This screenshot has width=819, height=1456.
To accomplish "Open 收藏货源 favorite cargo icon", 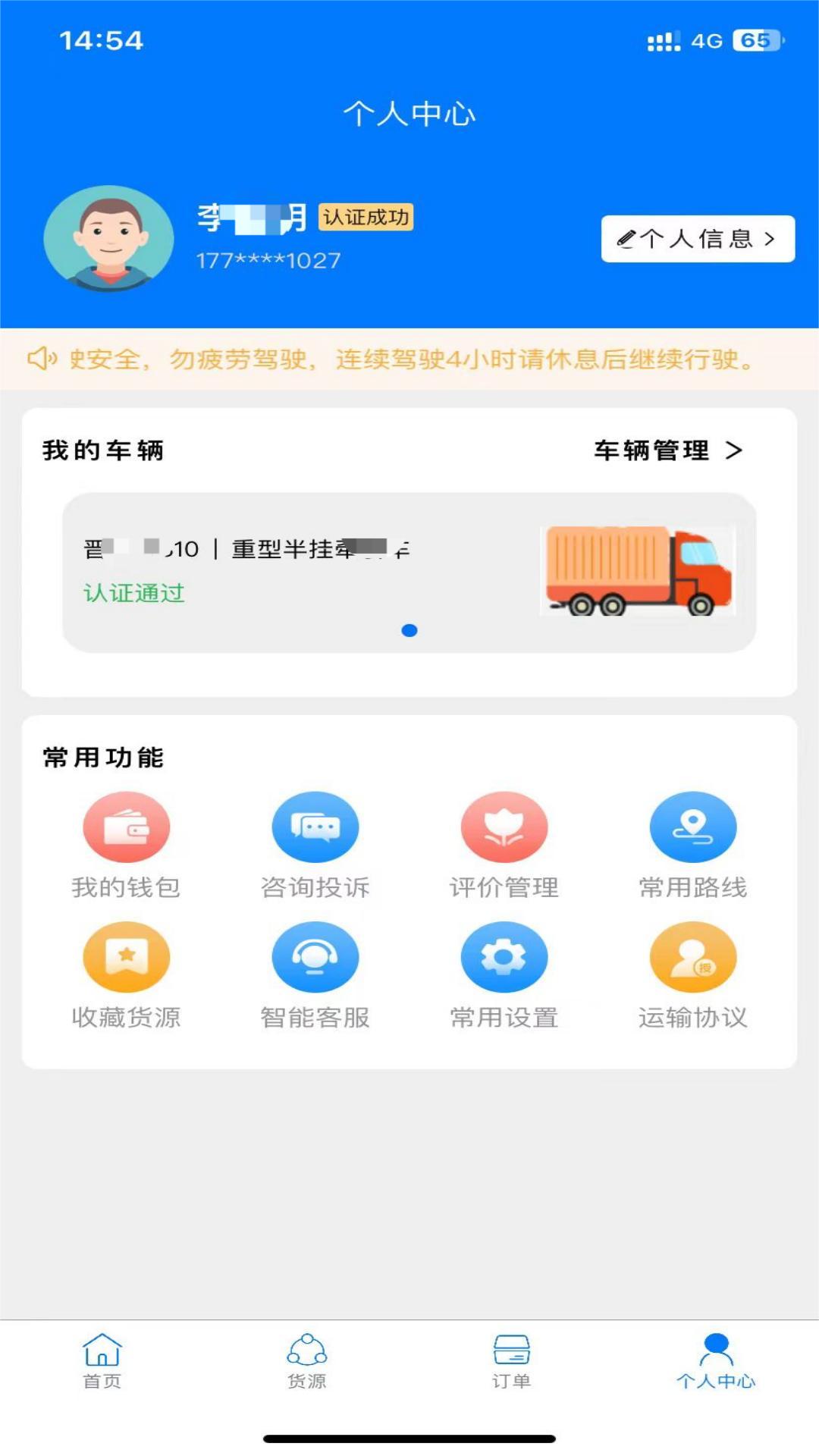I will pos(127,957).
